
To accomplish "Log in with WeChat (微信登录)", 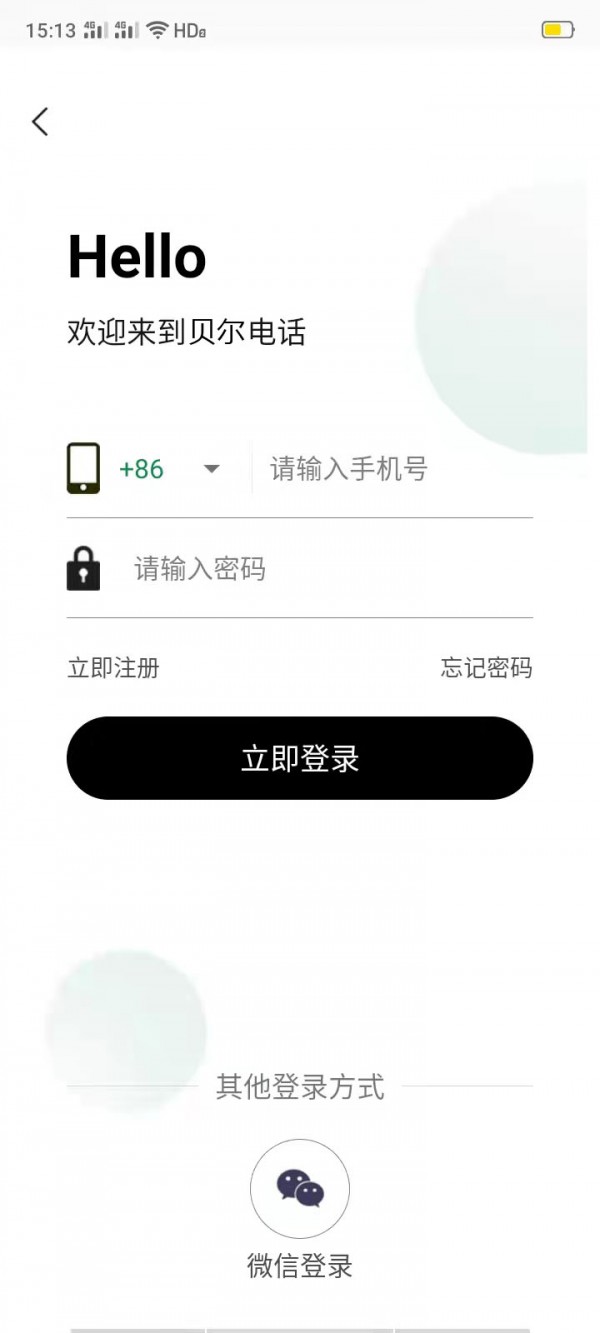I will [x=300, y=1189].
